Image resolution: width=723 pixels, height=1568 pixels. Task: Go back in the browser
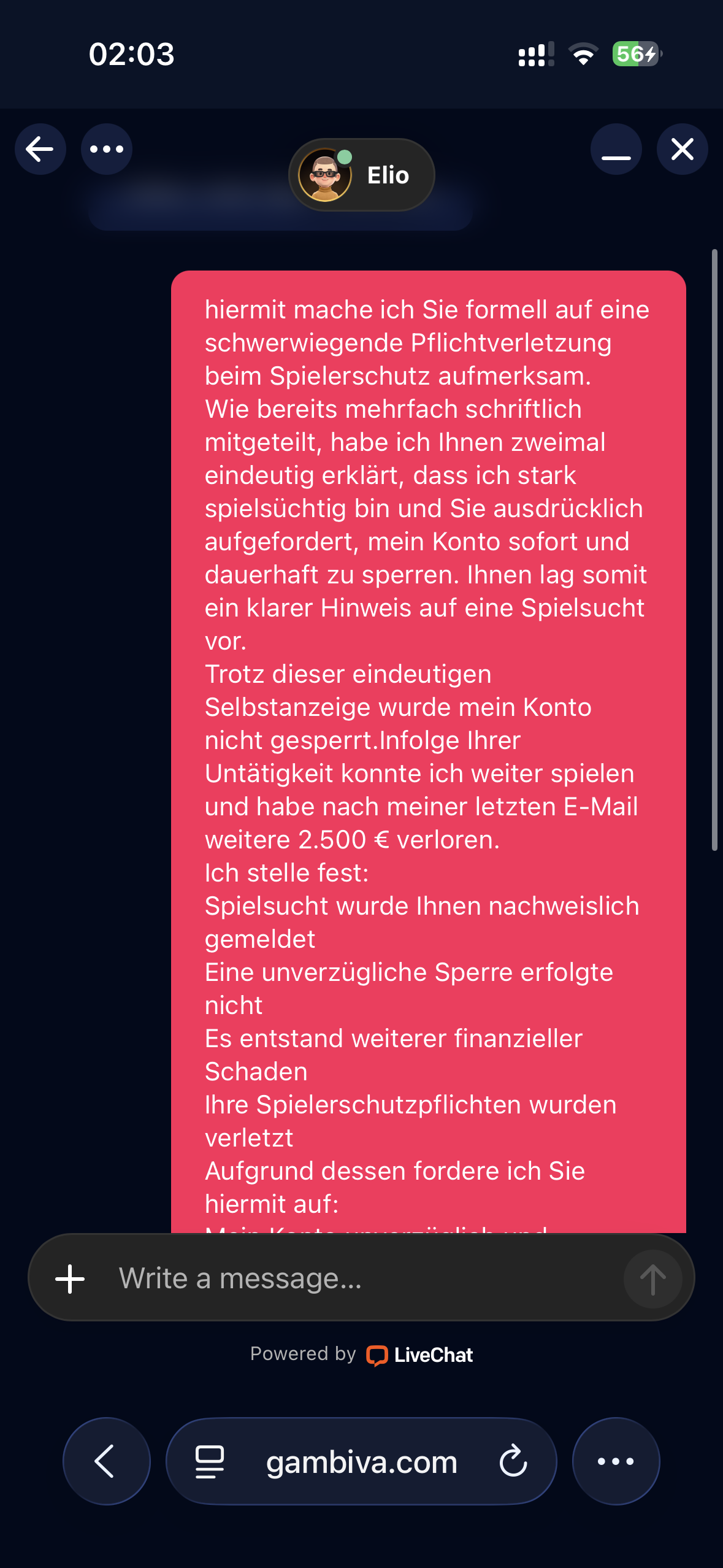coord(106,1461)
